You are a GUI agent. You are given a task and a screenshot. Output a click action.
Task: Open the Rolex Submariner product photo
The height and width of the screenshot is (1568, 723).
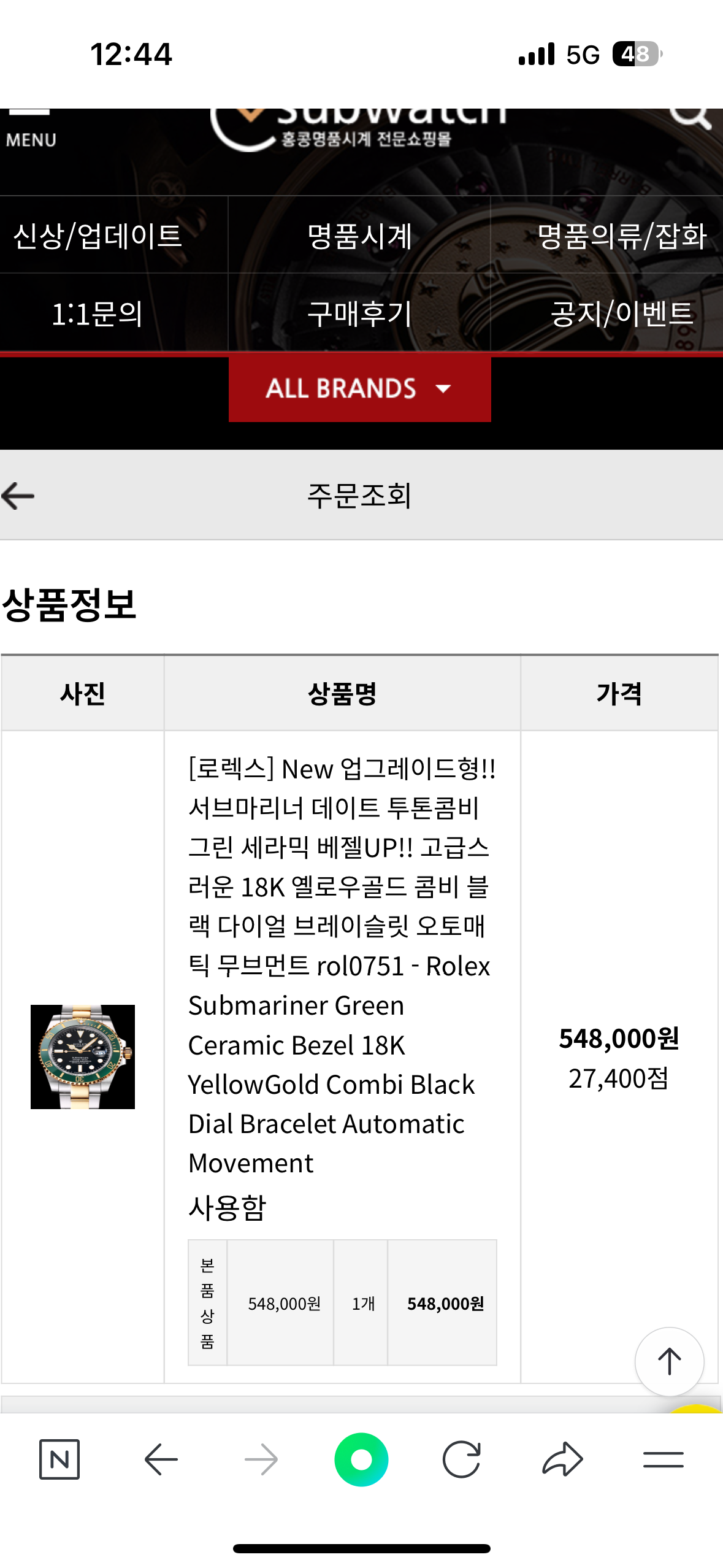click(x=83, y=1056)
